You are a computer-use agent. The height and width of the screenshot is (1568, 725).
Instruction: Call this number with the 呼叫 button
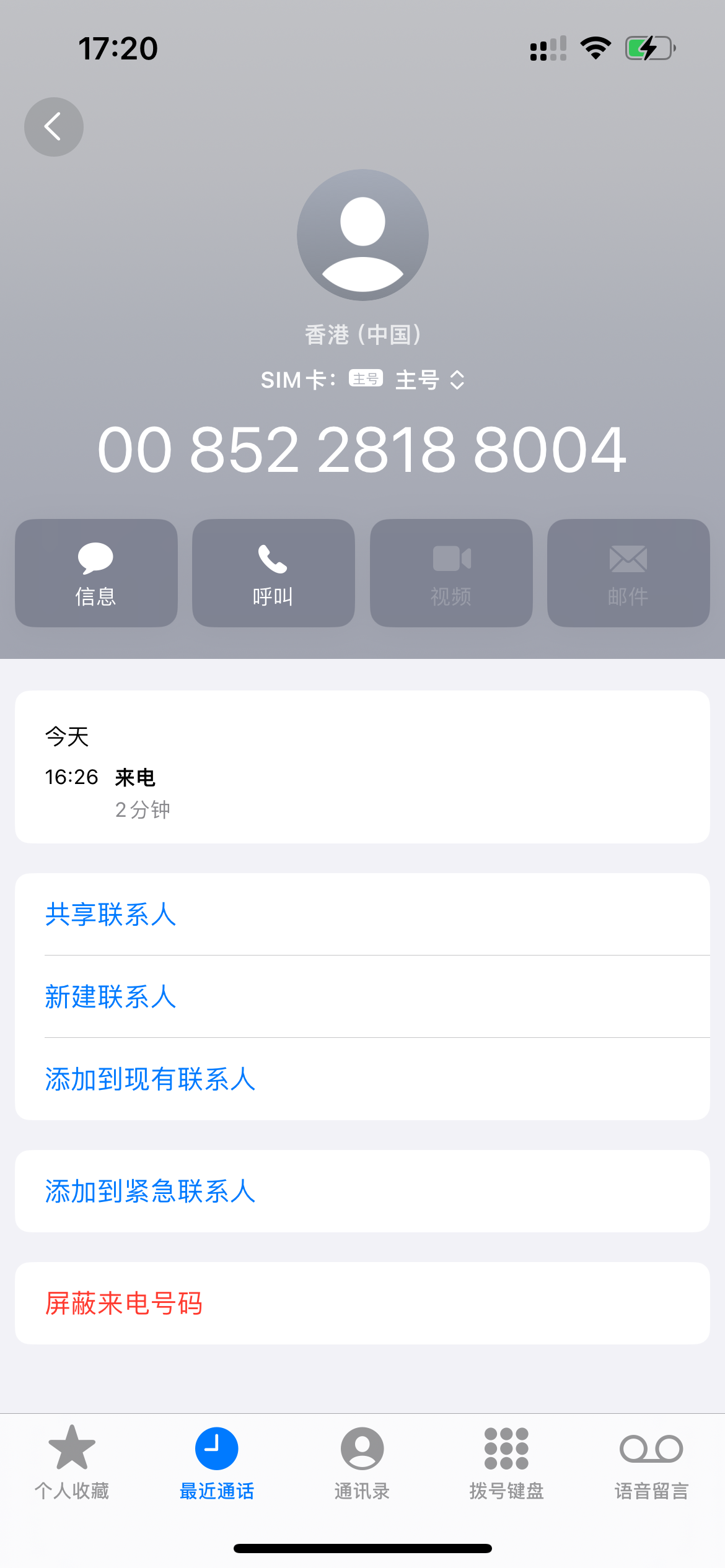pos(273,573)
